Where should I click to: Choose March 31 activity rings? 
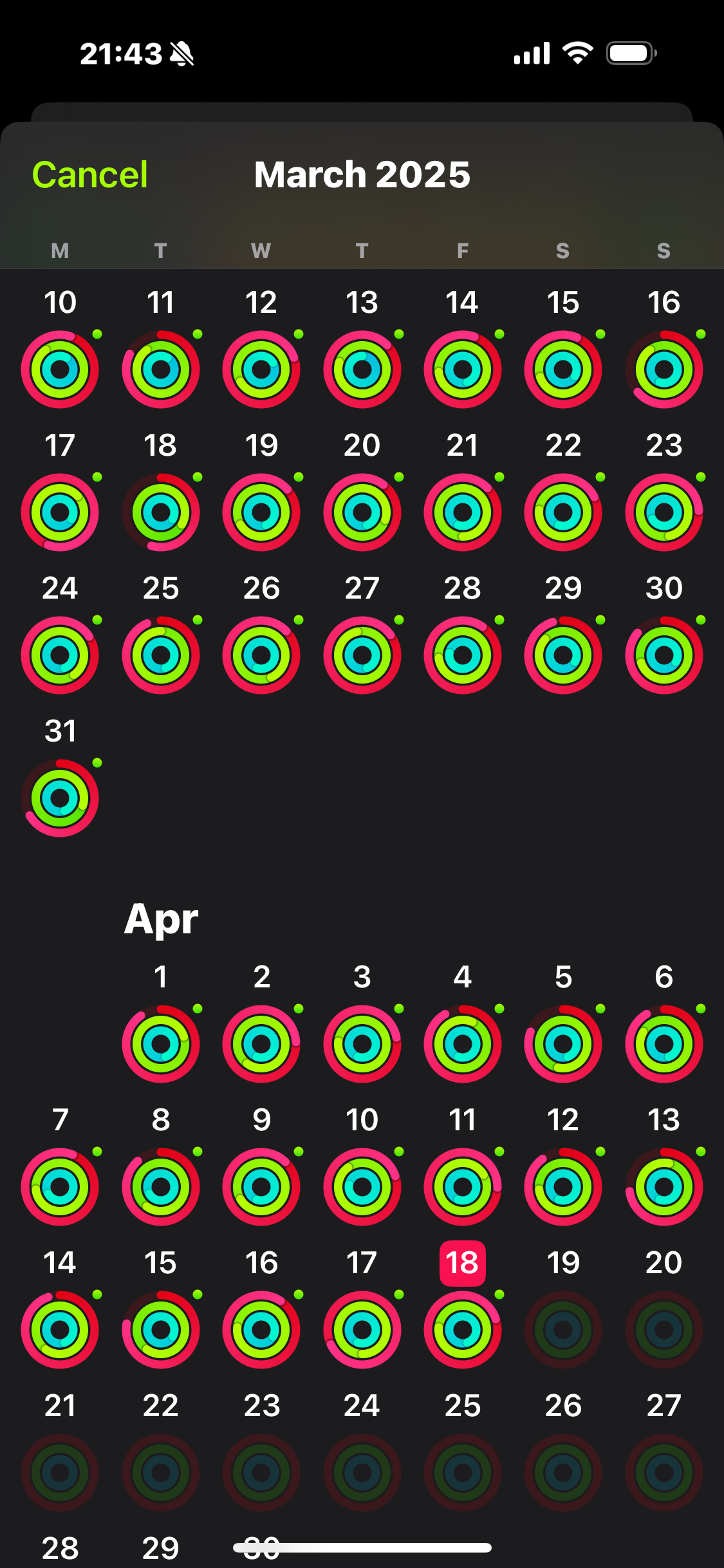[60, 798]
